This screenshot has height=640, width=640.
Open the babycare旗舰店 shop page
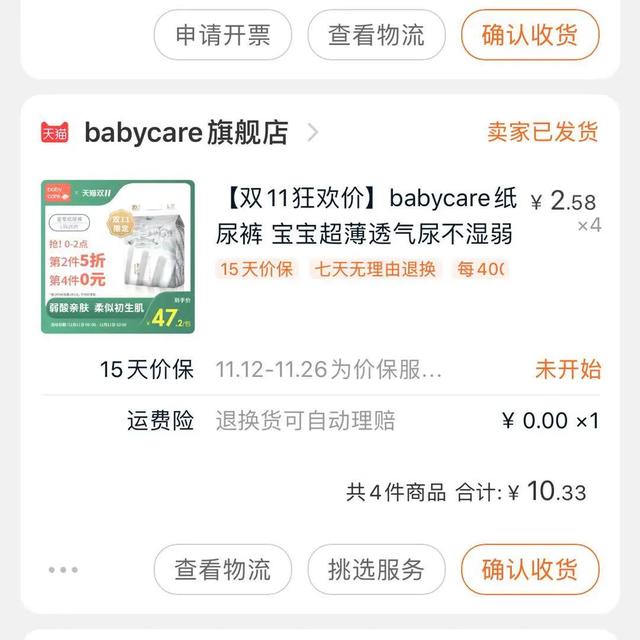pyautogui.click(x=187, y=132)
